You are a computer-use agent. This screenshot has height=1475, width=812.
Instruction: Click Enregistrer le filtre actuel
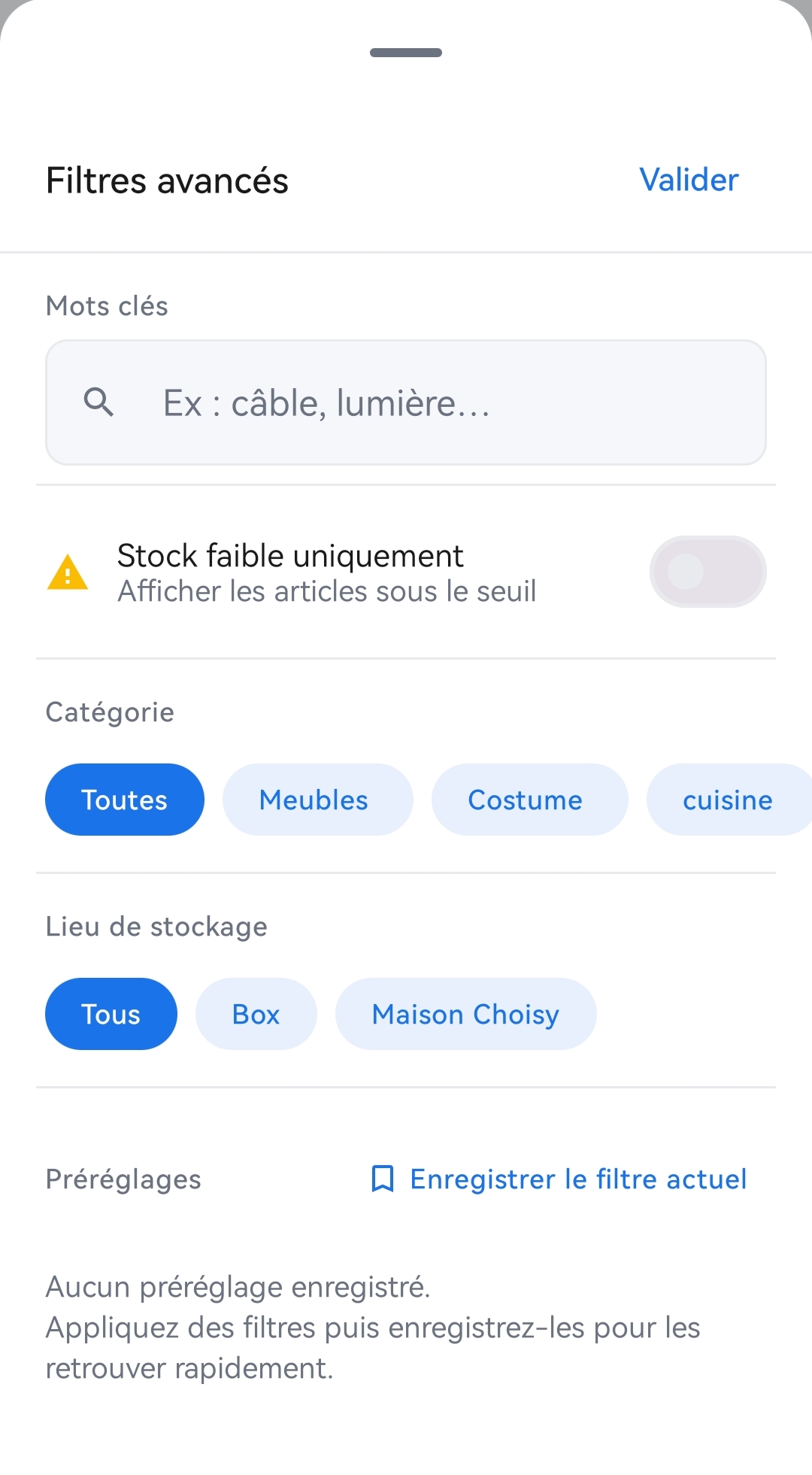pyautogui.click(x=577, y=1179)
